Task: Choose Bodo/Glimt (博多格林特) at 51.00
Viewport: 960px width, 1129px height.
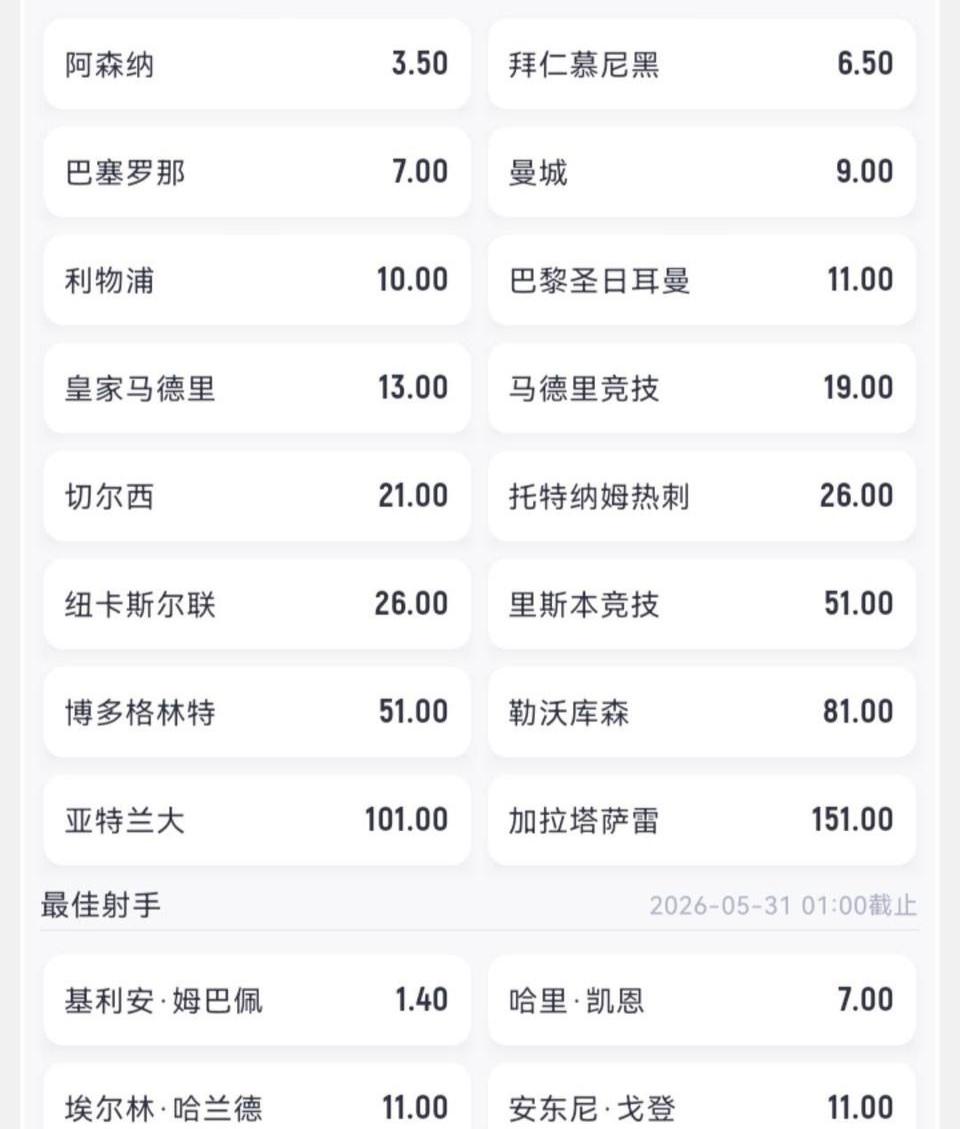Action: coord(255,712)
